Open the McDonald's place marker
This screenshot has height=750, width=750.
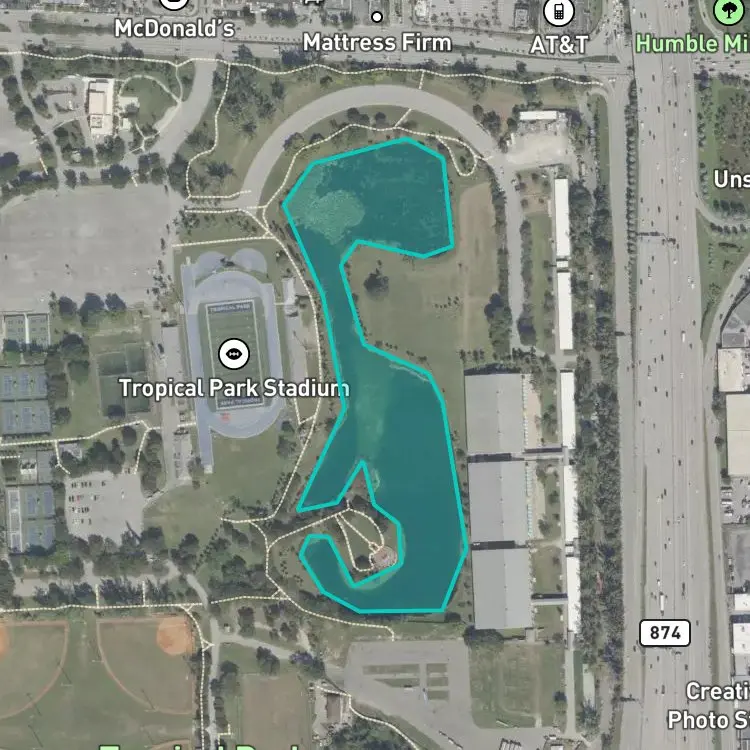[x=174, y=4]
